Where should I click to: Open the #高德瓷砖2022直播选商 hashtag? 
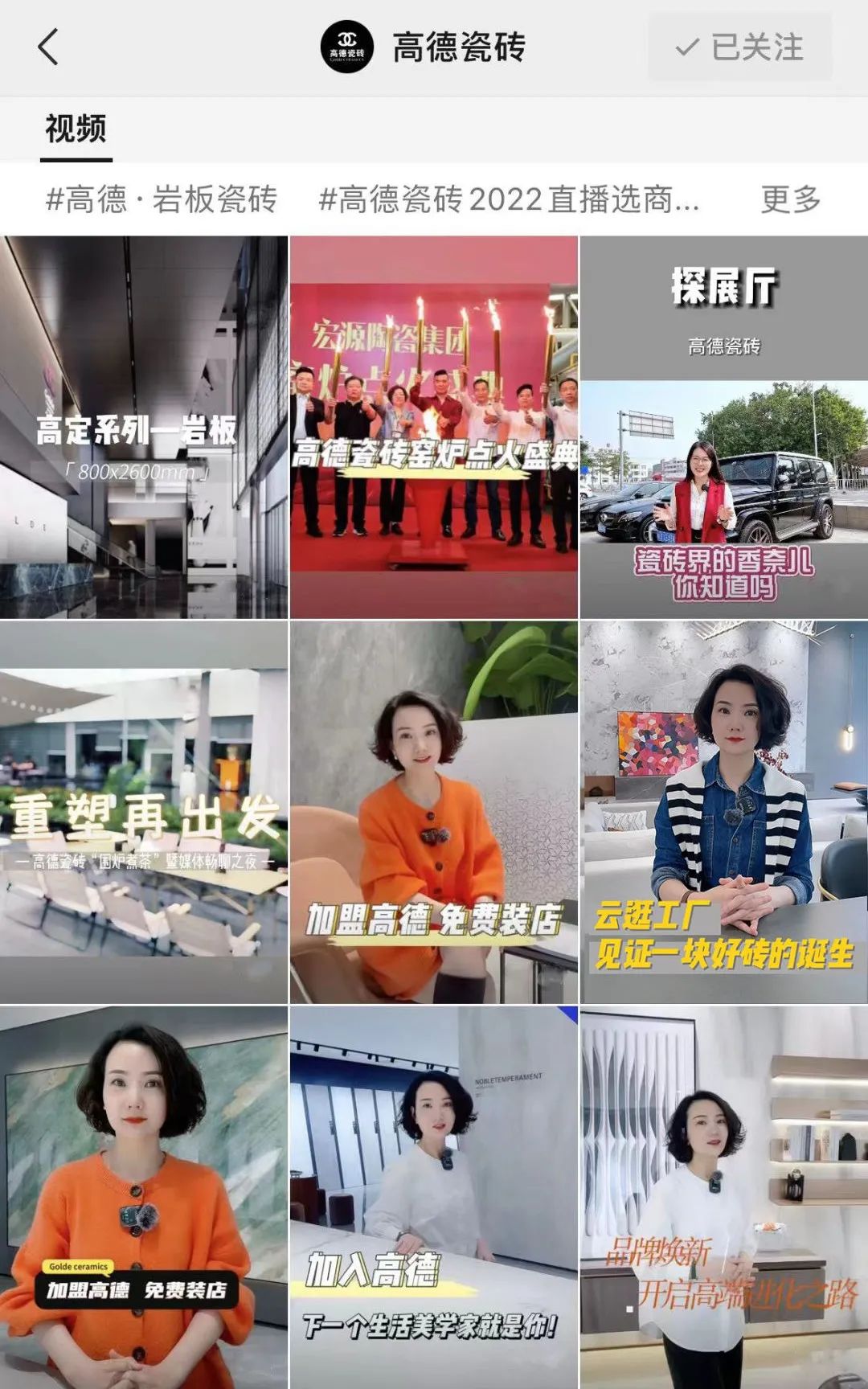[508, 199]
